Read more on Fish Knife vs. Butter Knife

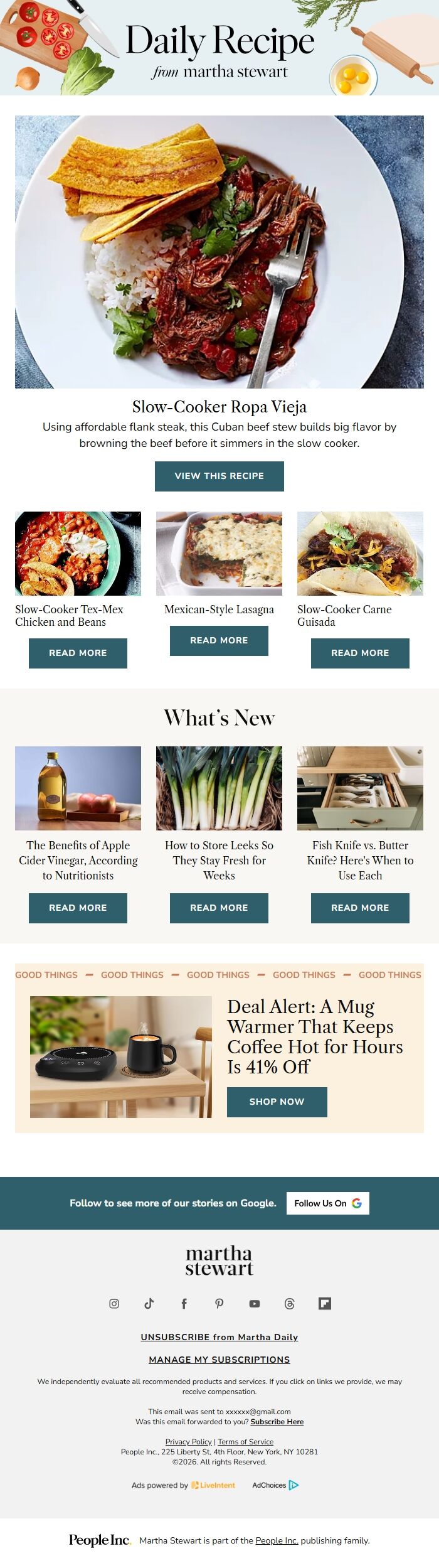360,908
